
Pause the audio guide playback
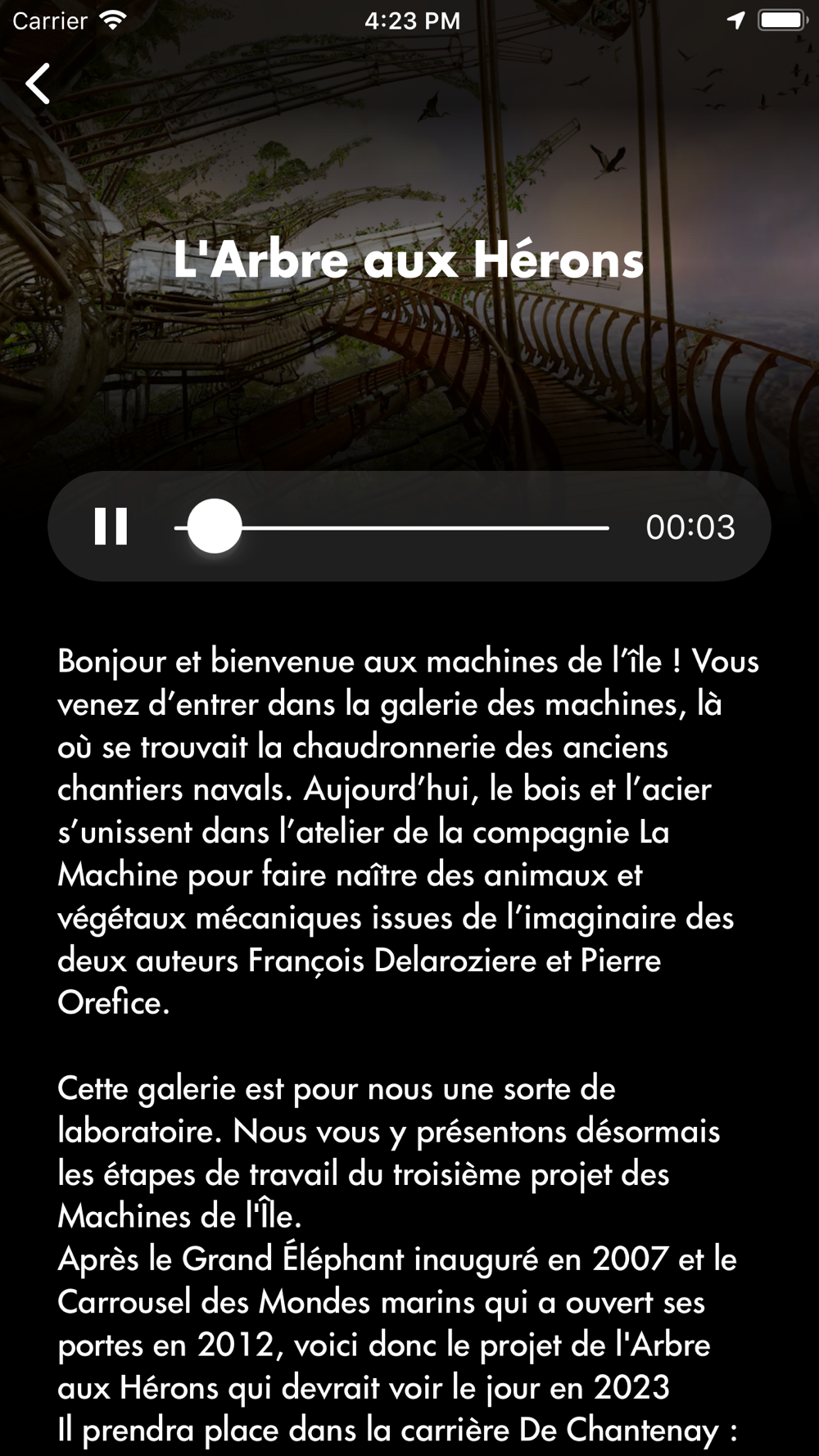tap(111, 527)
